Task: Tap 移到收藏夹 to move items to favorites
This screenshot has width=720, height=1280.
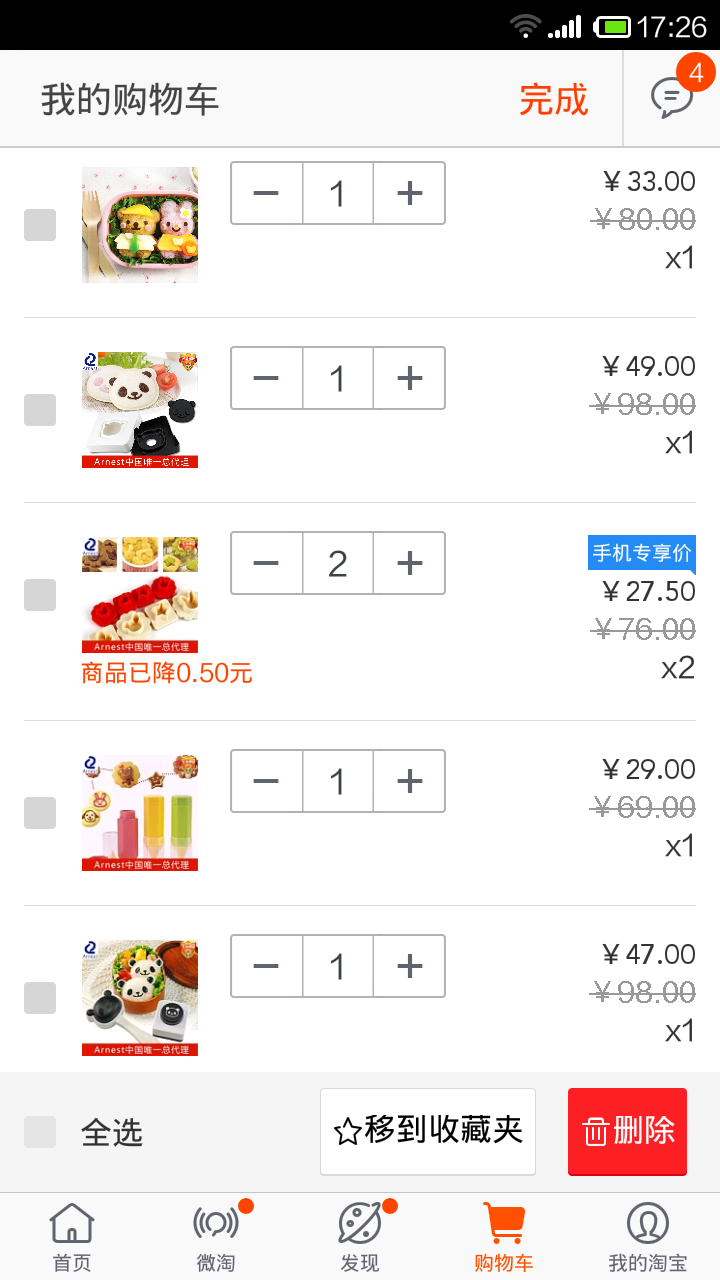Action: pyautogui.click(x=428, y=1131)
